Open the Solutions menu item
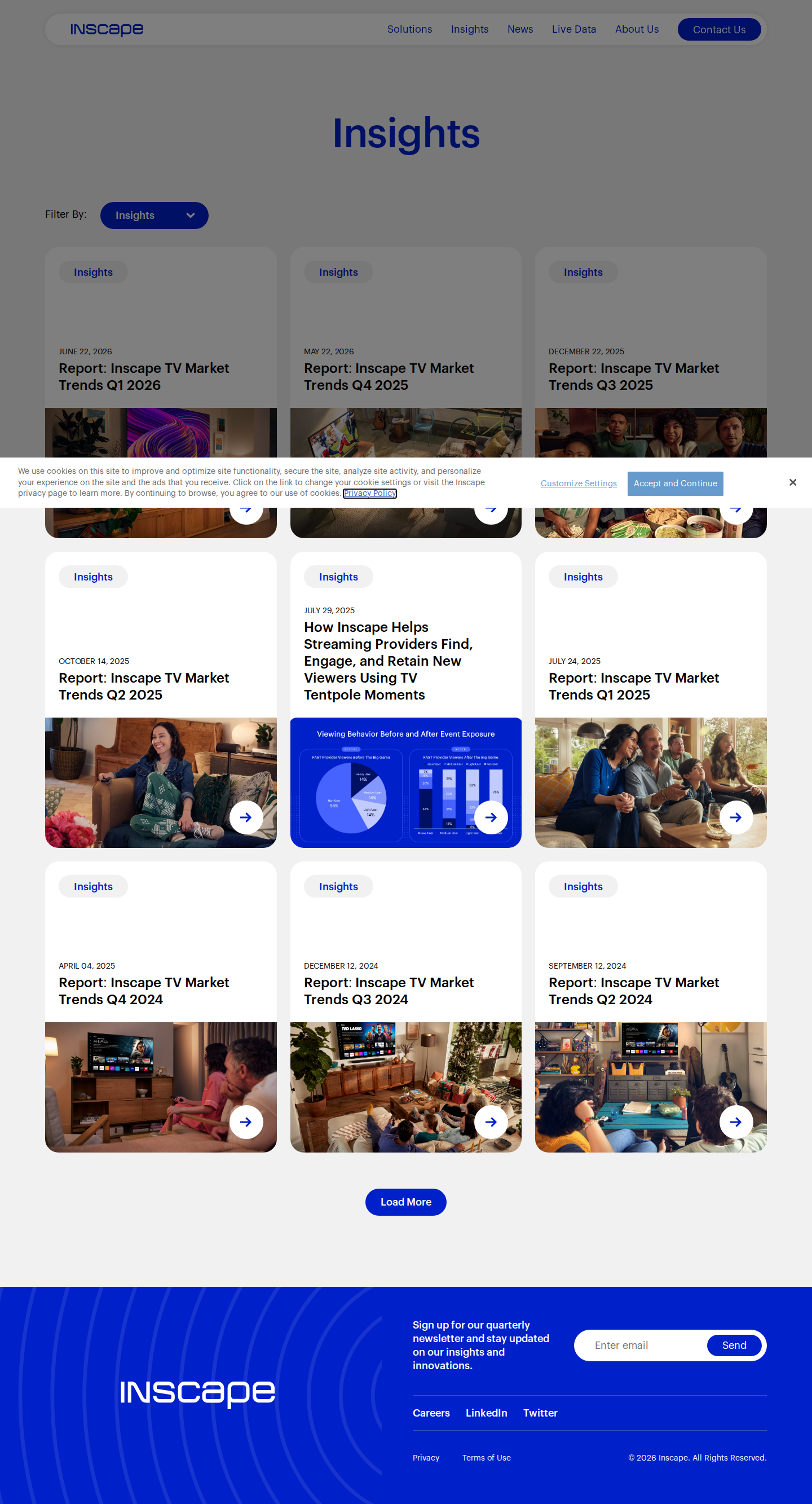This screenshot has height=1504, width=812. click(x=409, y=29)
